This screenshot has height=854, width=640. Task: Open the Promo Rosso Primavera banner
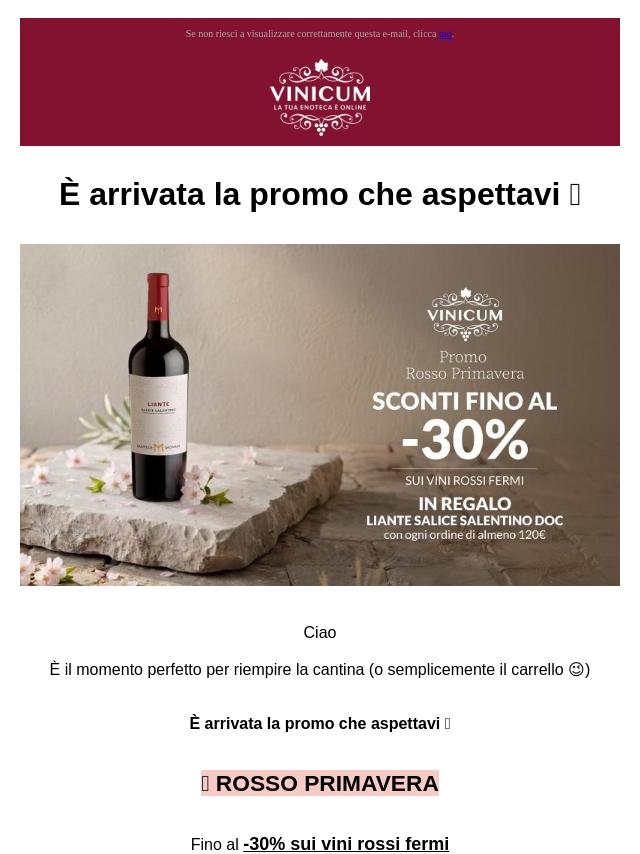click(320, 414)
